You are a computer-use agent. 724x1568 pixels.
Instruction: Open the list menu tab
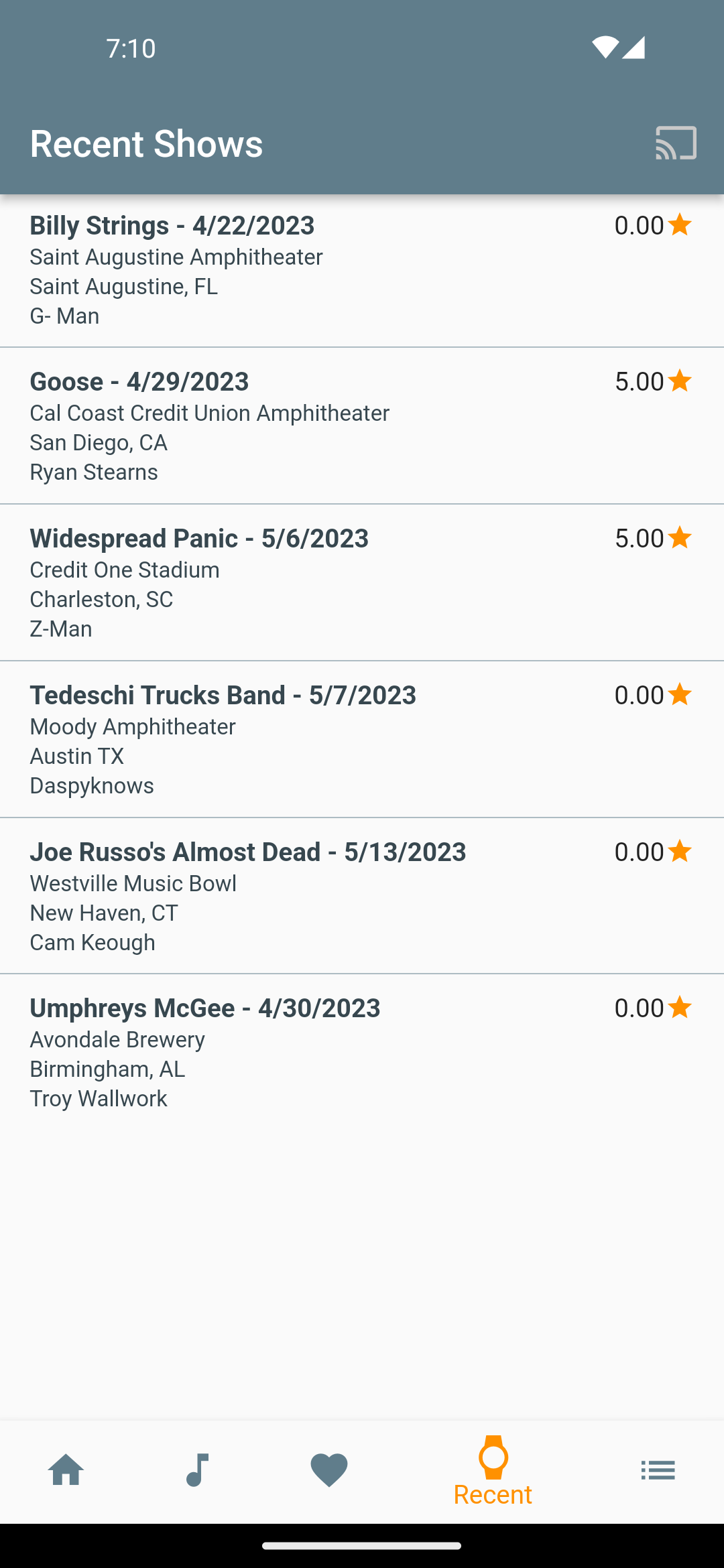click(x=658, y=1470)
